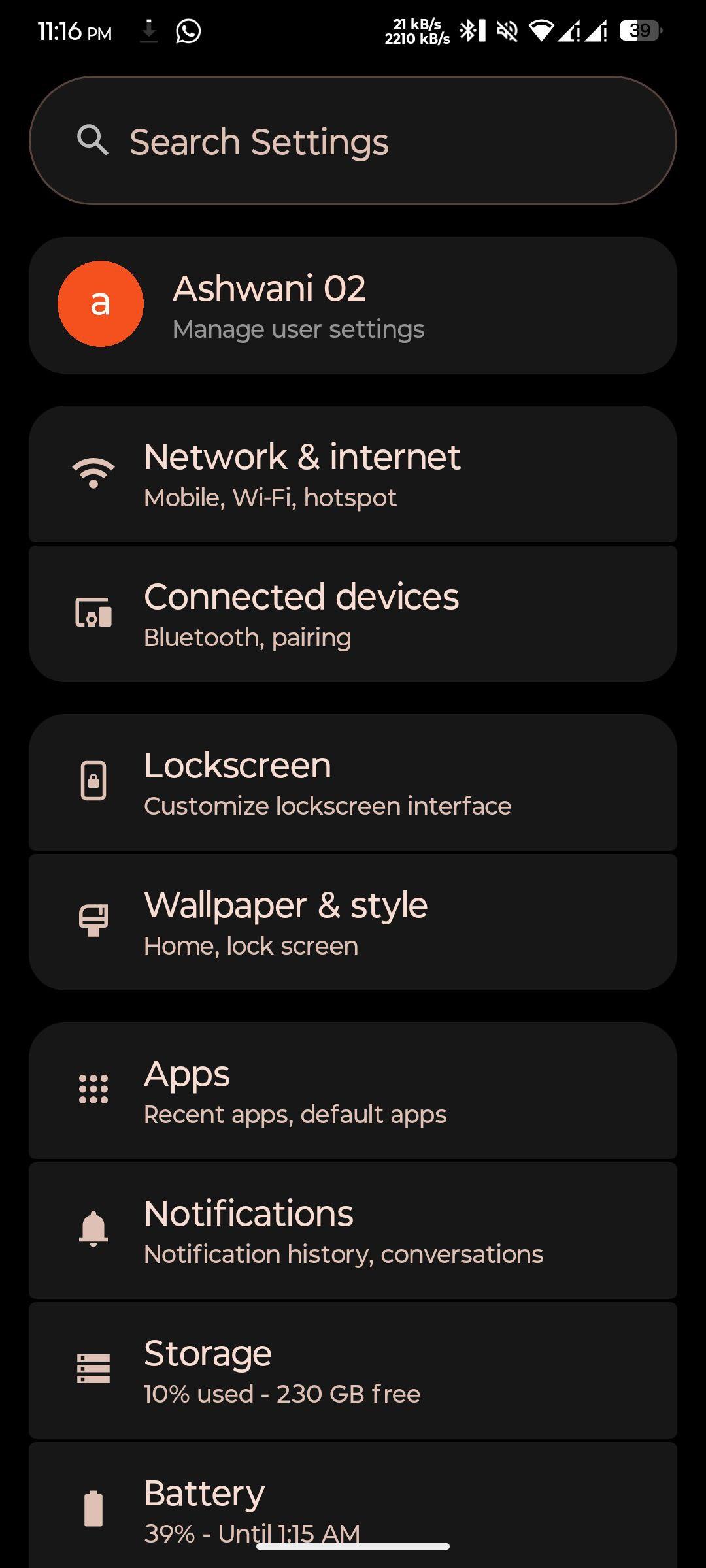
Task: Tap the Search Settings box
Action: click(353, 141)
